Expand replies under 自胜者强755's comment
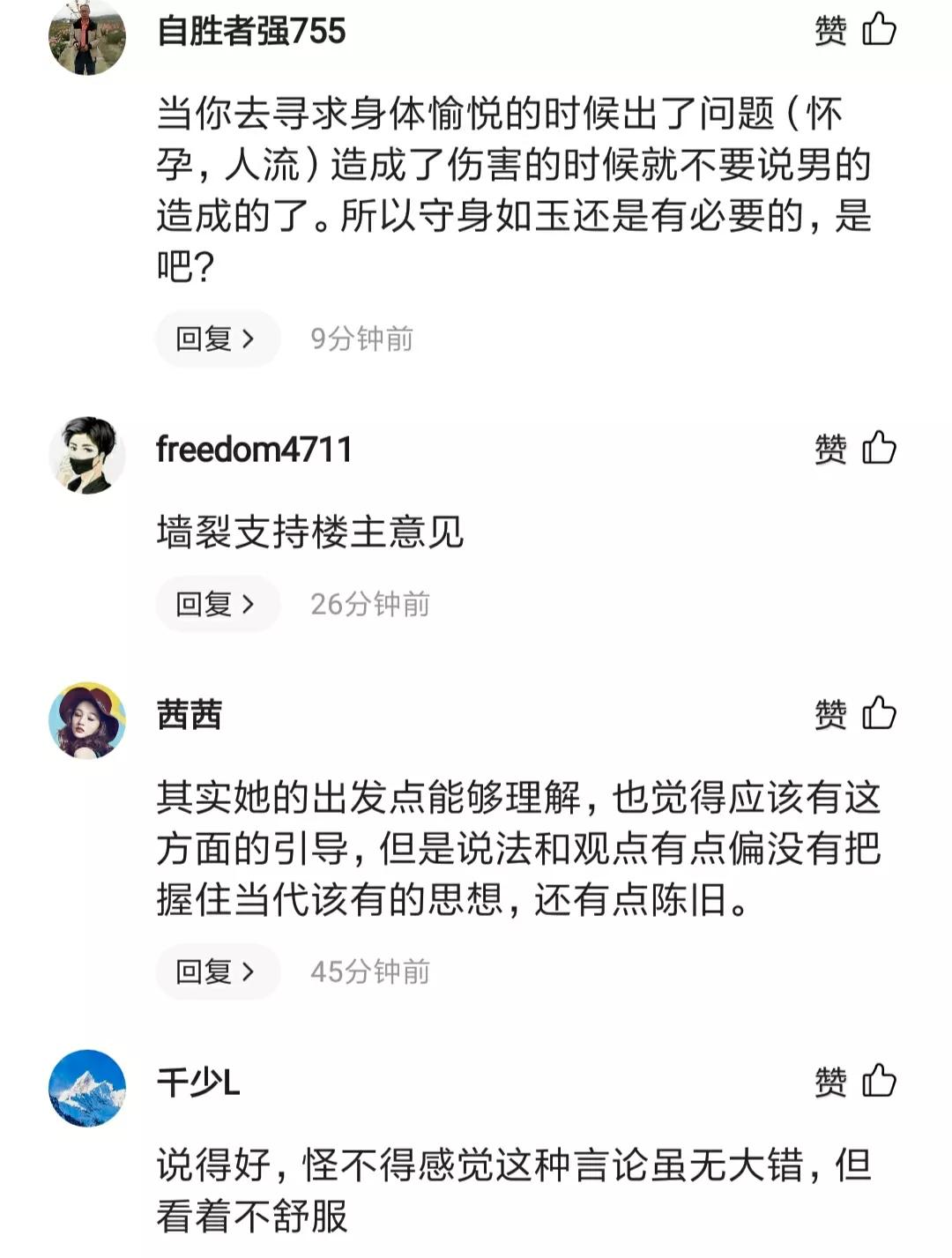 tap(216, 338)
